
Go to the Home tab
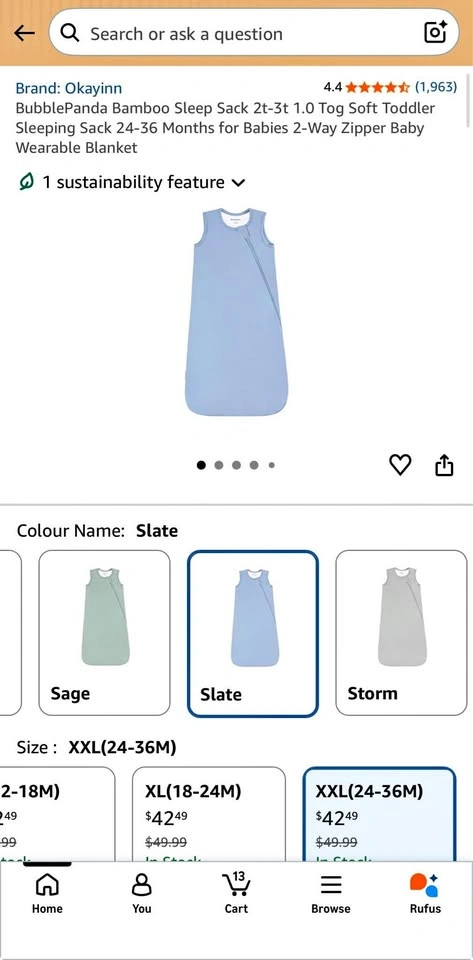(x=47, y=894)
